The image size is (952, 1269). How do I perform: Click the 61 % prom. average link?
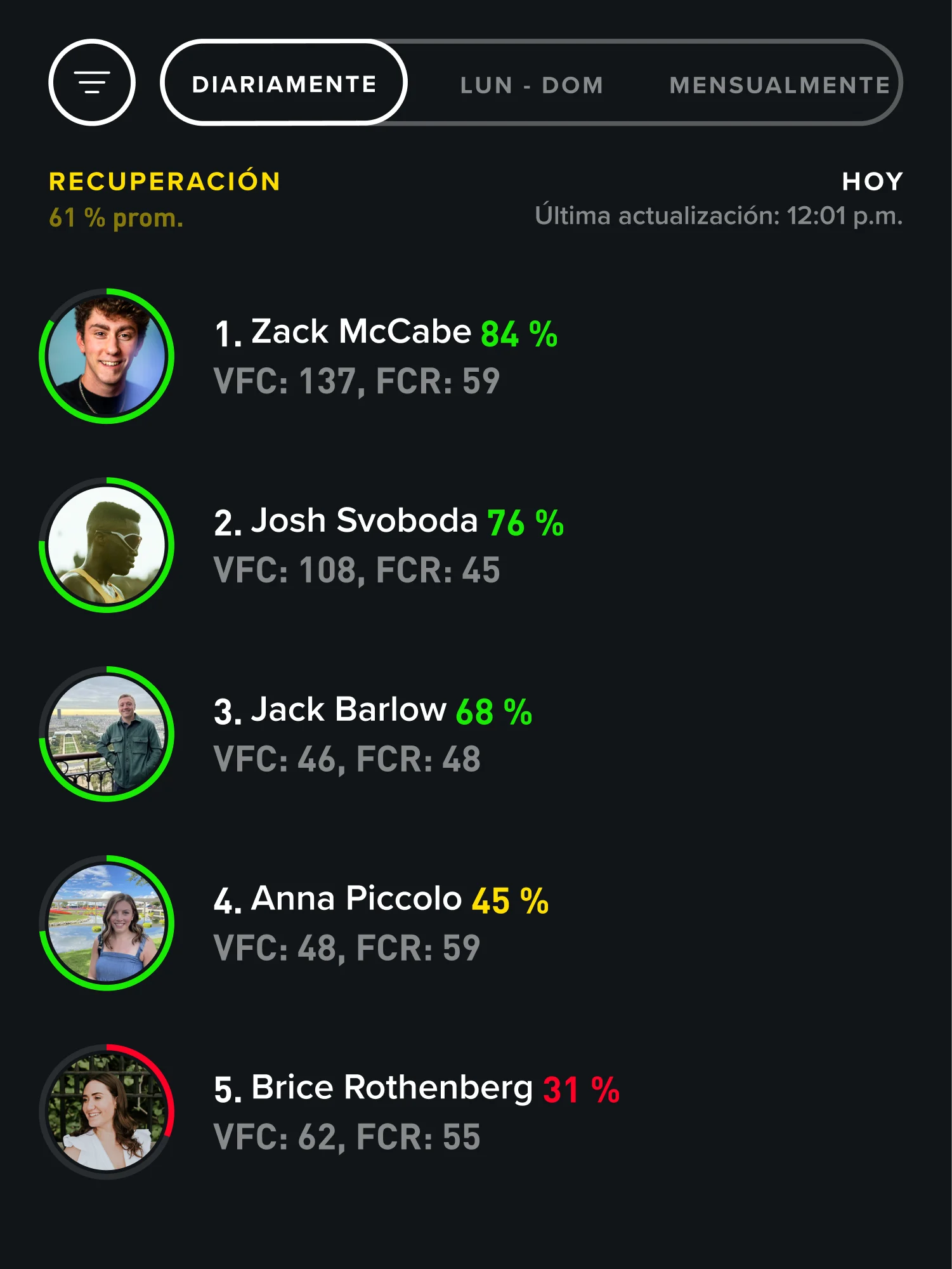[116, 221]
